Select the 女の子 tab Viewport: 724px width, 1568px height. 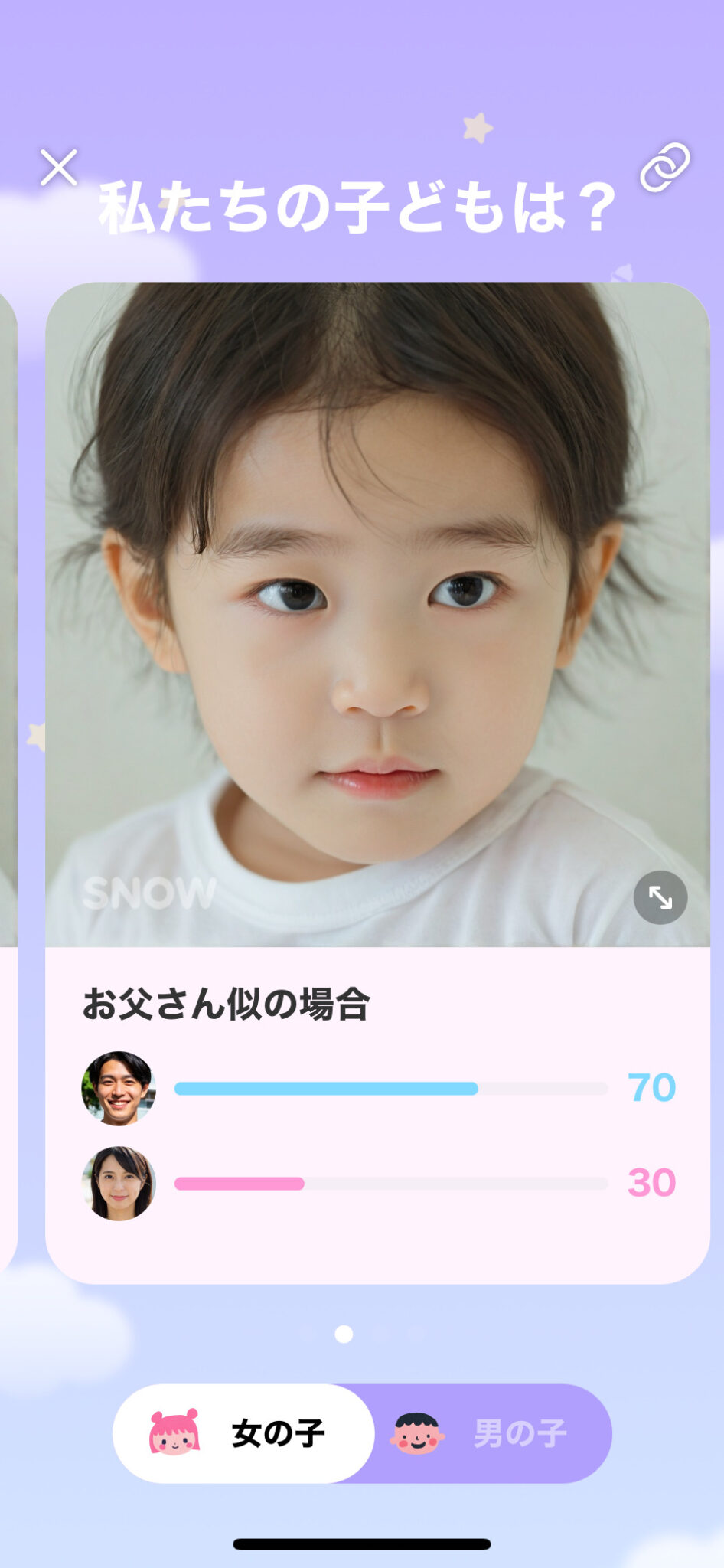[243, 1433]
